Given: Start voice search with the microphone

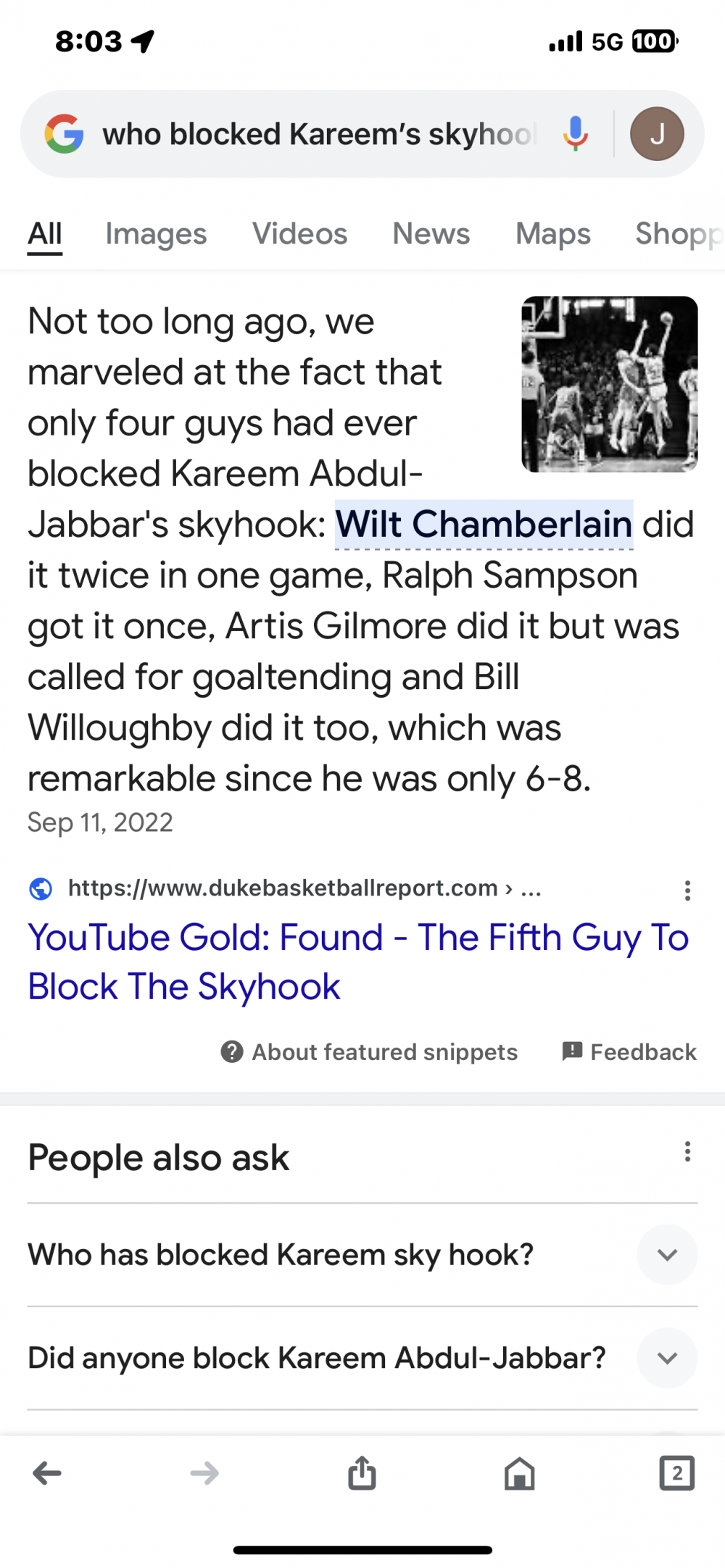Looking at the screenshot, I should [576, 133].
